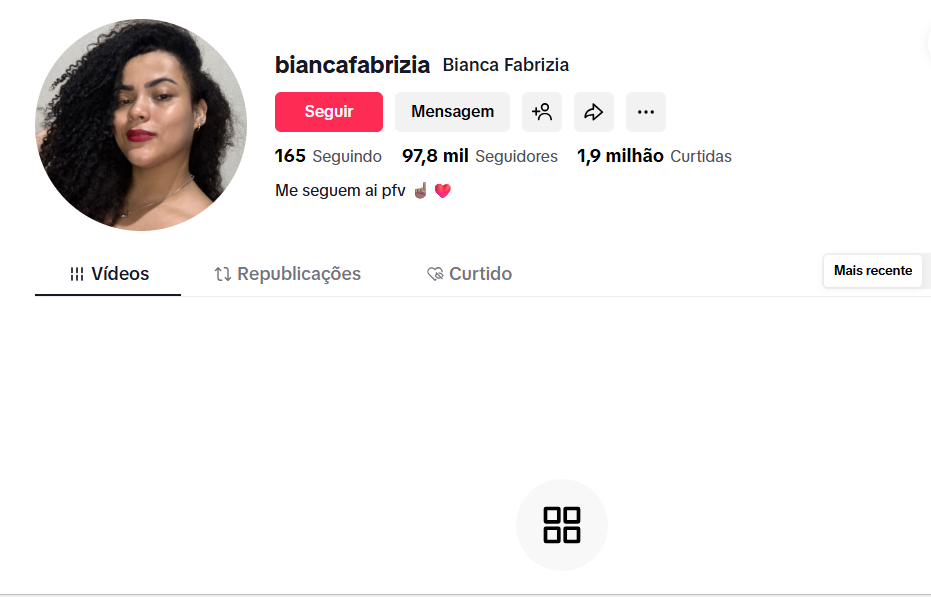Image resolution: width=931 pixels, height=597 pixels.
Task: Select the Mais recente sort option
Action: 872,271
